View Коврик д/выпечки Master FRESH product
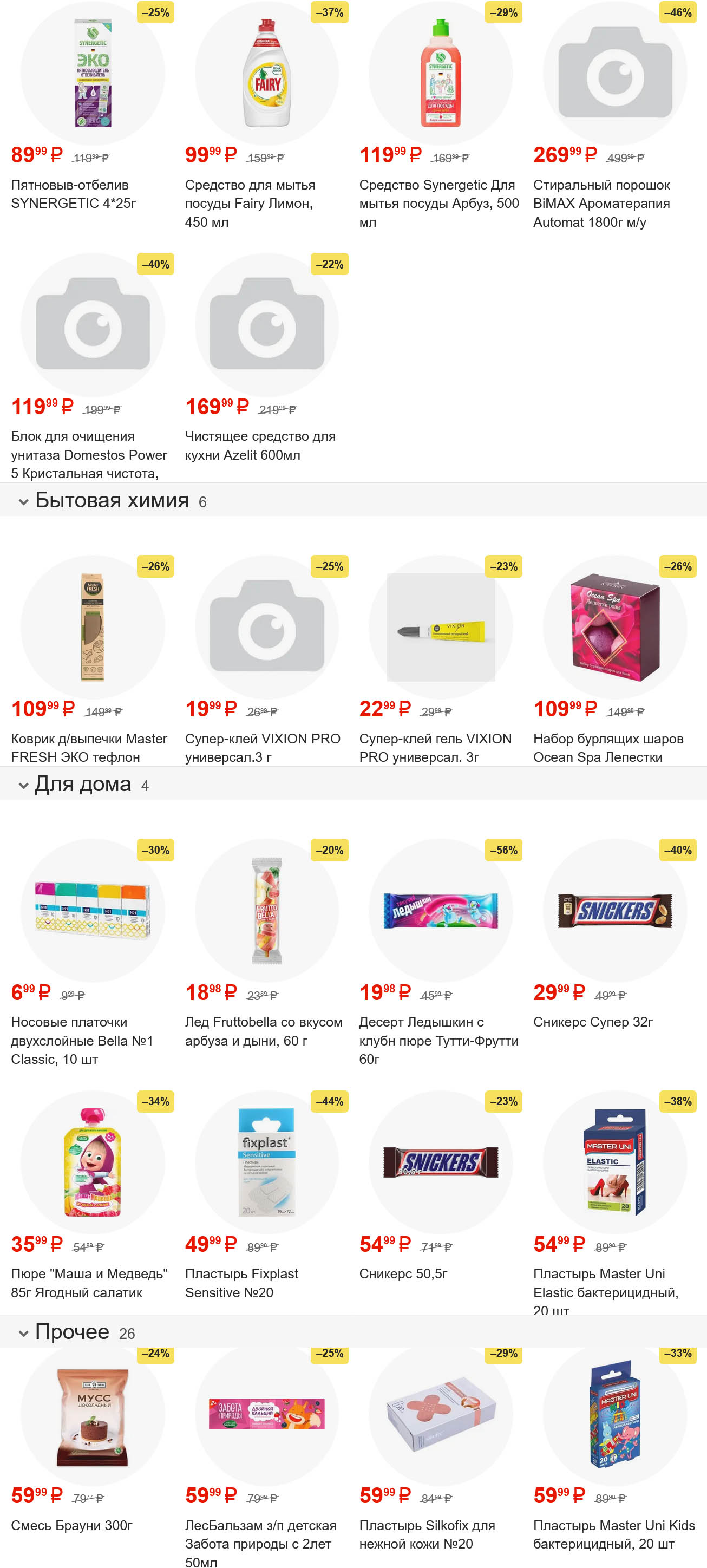This screenshot has width=707, height=1568. click(x=93, y=627)
